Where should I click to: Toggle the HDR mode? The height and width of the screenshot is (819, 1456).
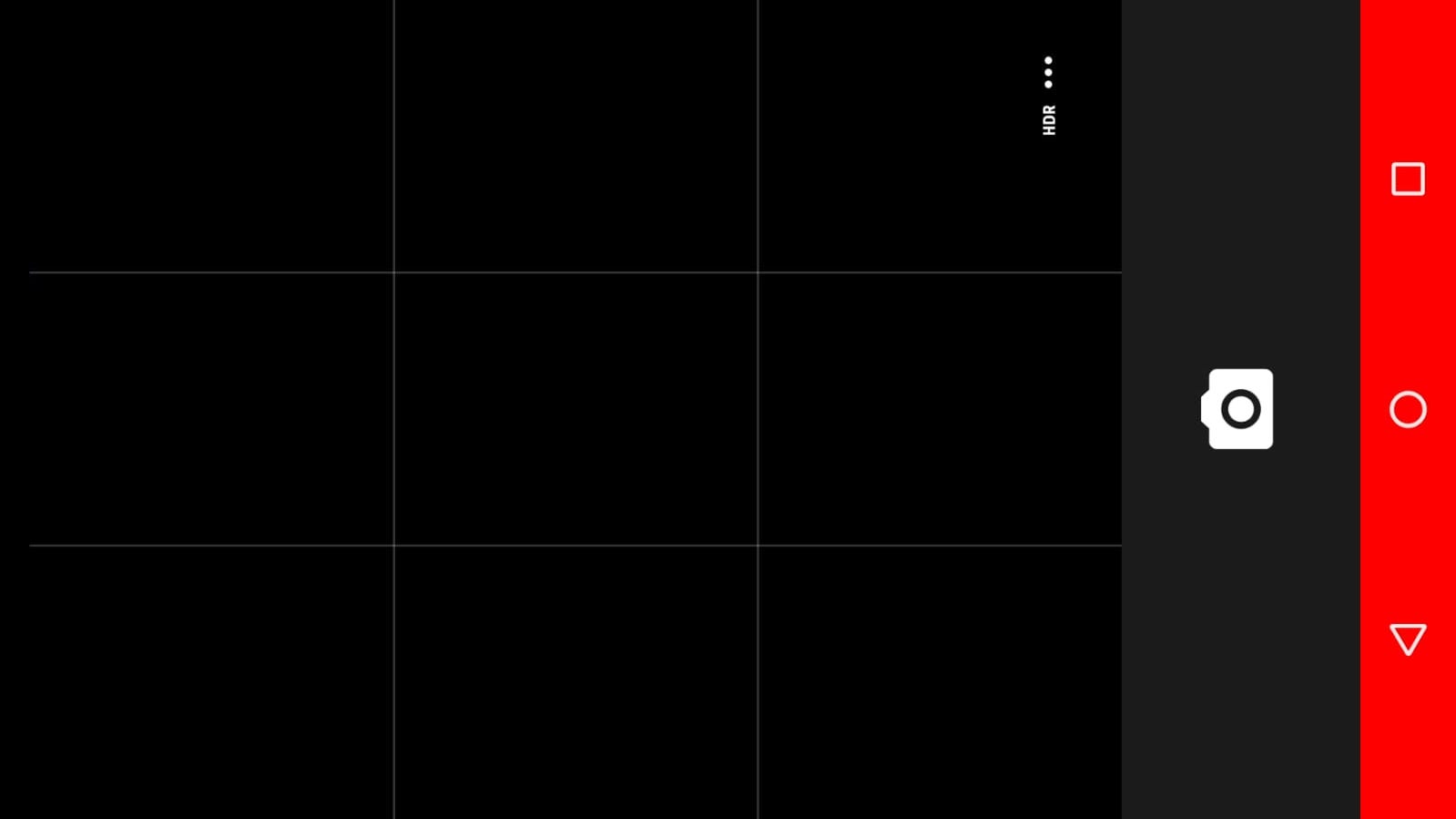tap(1049, 120)
